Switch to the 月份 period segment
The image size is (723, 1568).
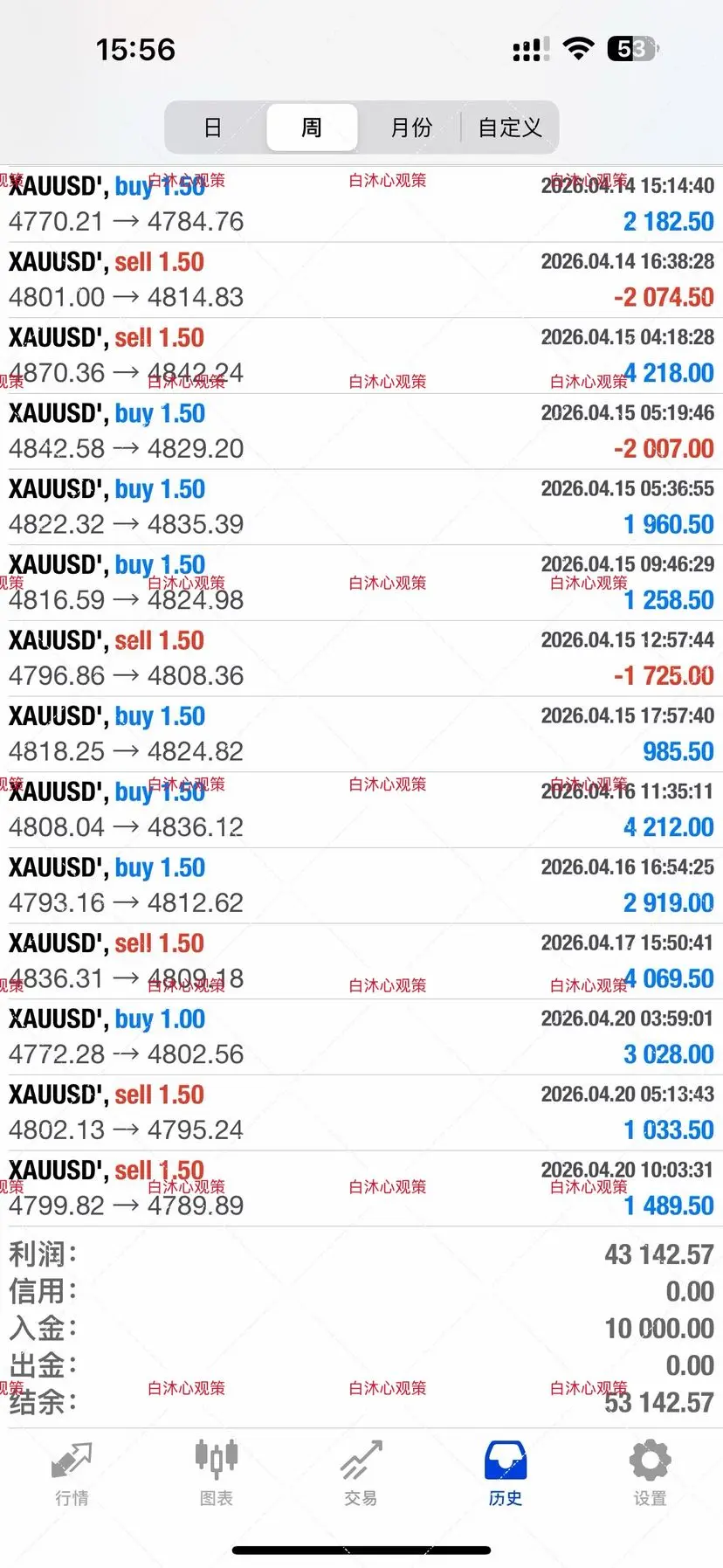tap(410, 128)
